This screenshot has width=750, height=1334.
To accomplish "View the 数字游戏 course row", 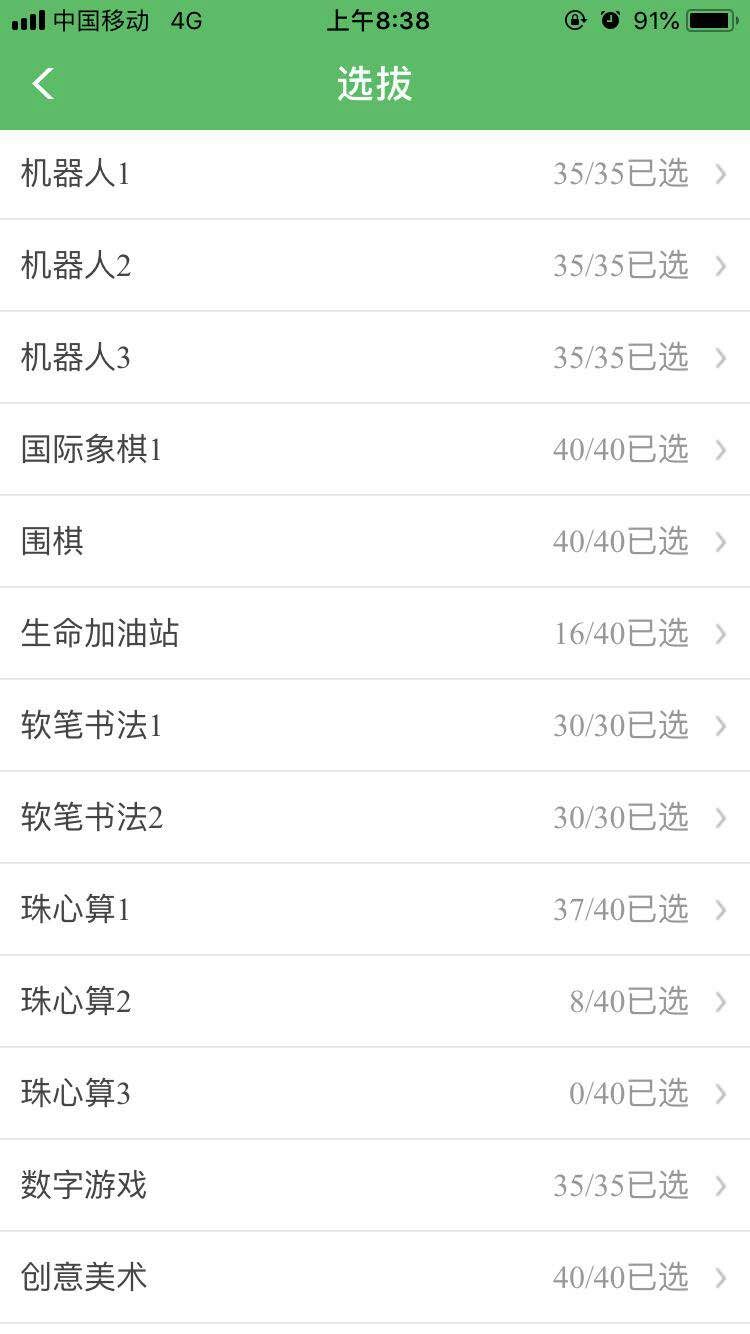I will click(x=375, y=1186).
